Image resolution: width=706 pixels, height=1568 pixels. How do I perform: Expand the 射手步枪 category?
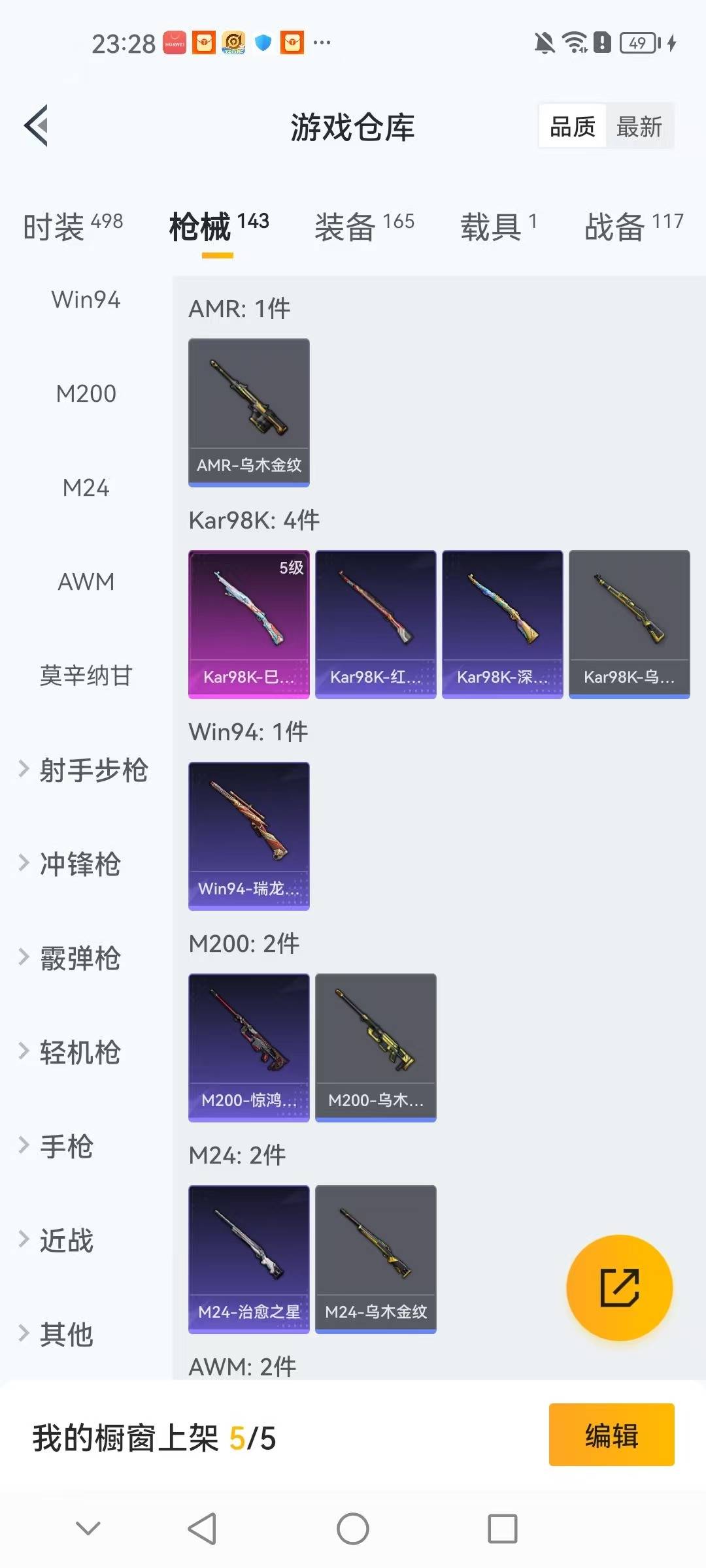84,770
